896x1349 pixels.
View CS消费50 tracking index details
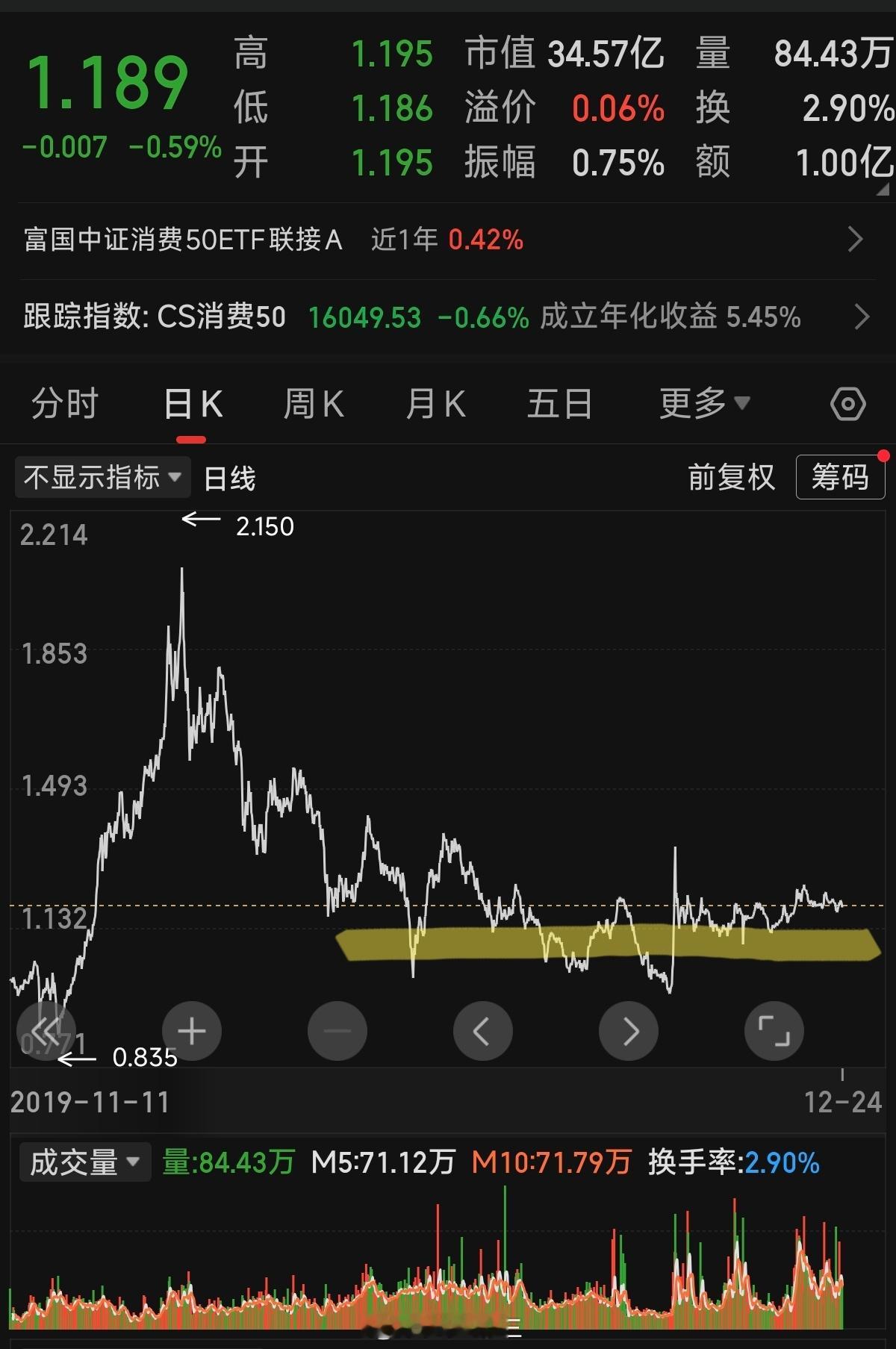[x=448, y=317]
